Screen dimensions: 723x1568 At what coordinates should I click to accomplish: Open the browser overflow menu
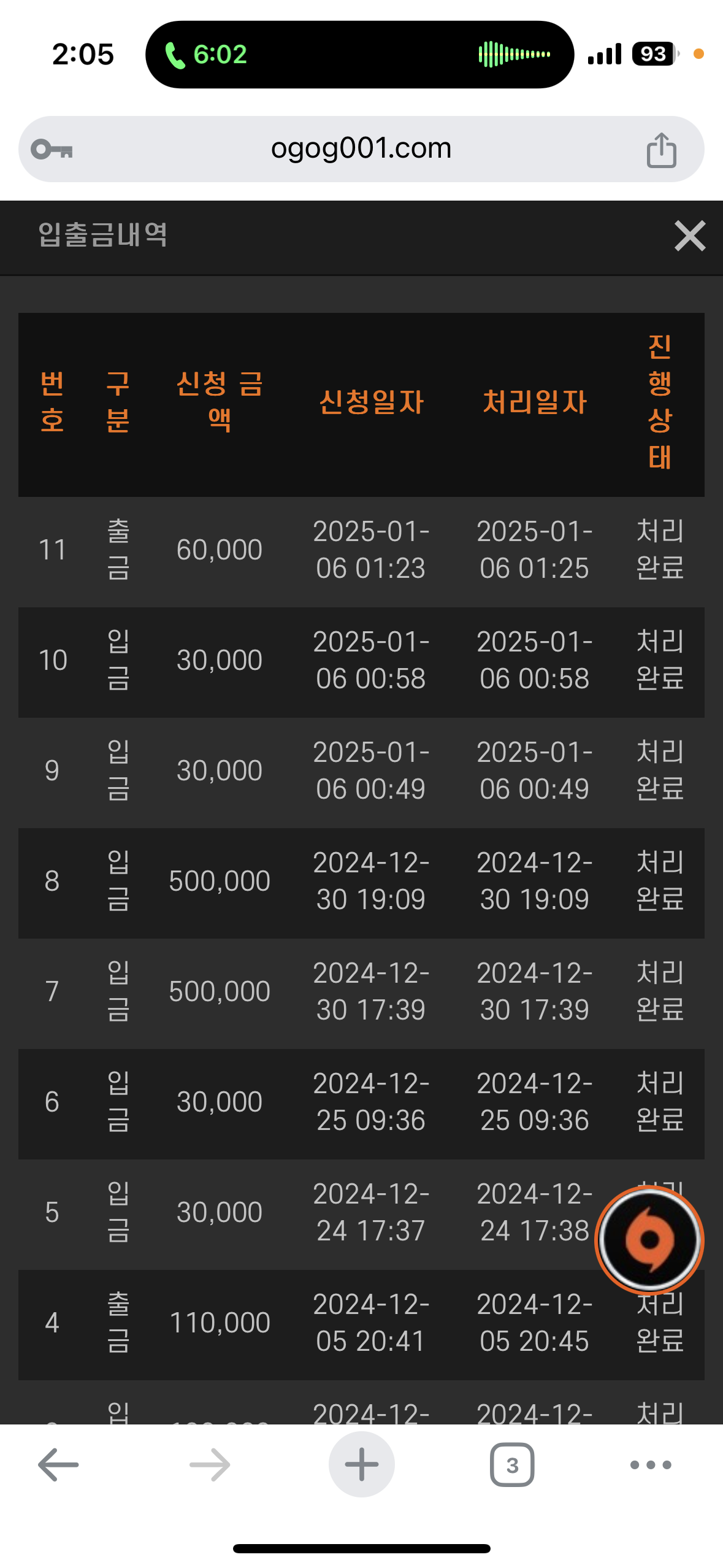651,1465
